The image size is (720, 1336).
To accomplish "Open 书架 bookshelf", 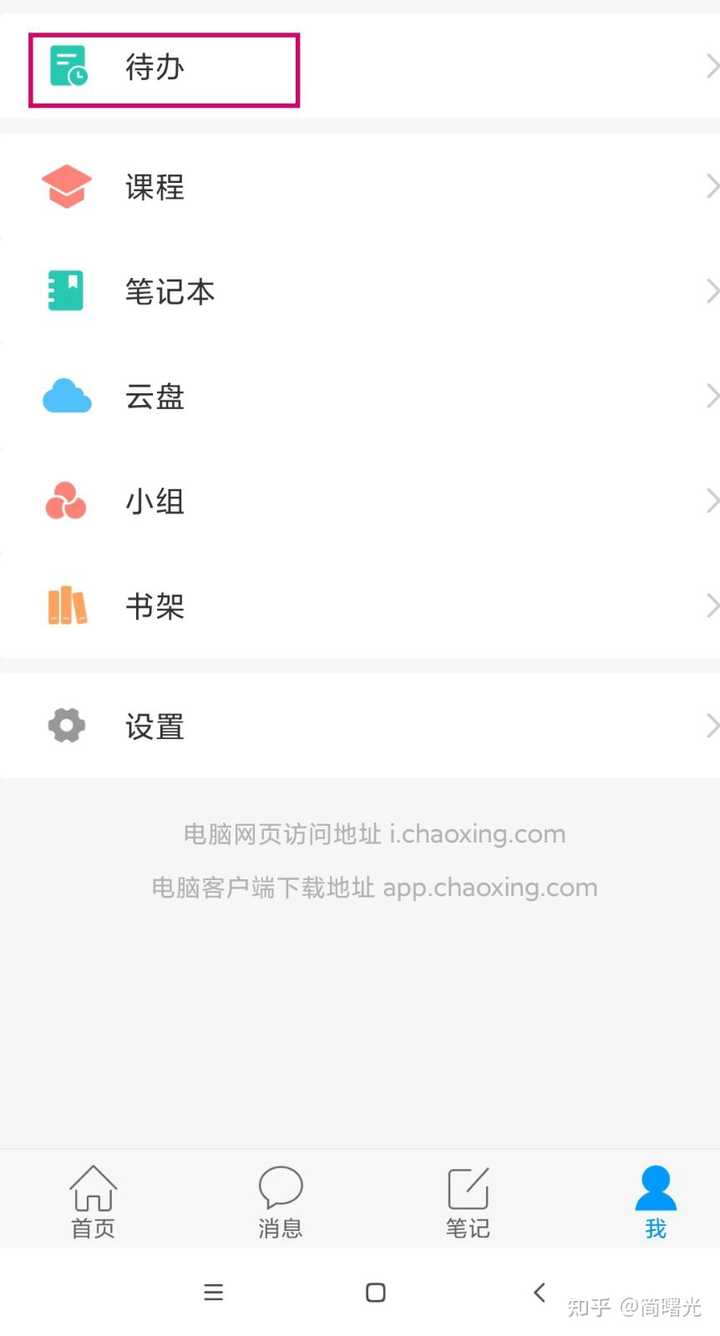I will pos(155,607).
